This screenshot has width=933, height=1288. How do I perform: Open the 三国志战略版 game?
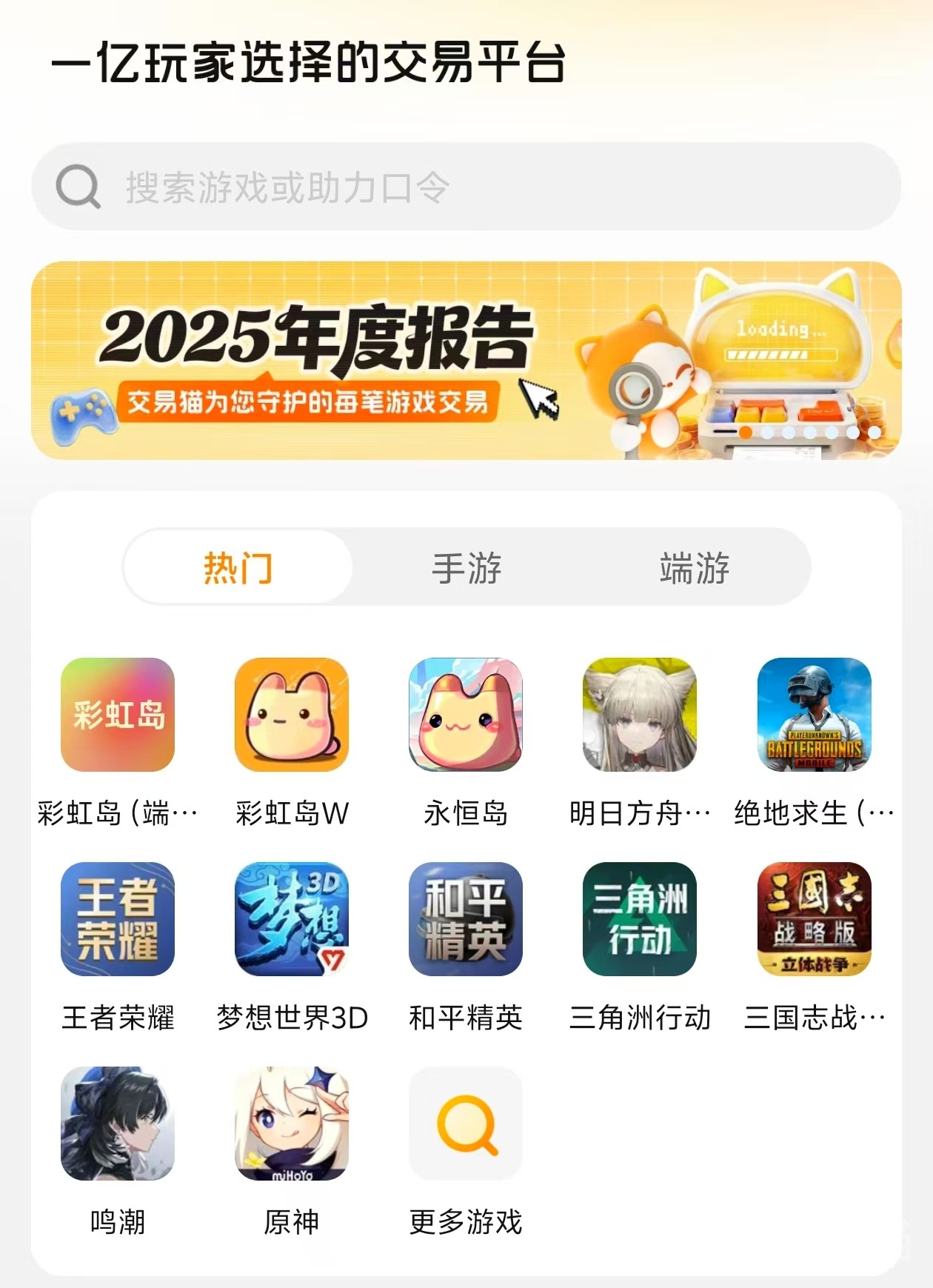[814, 919]
